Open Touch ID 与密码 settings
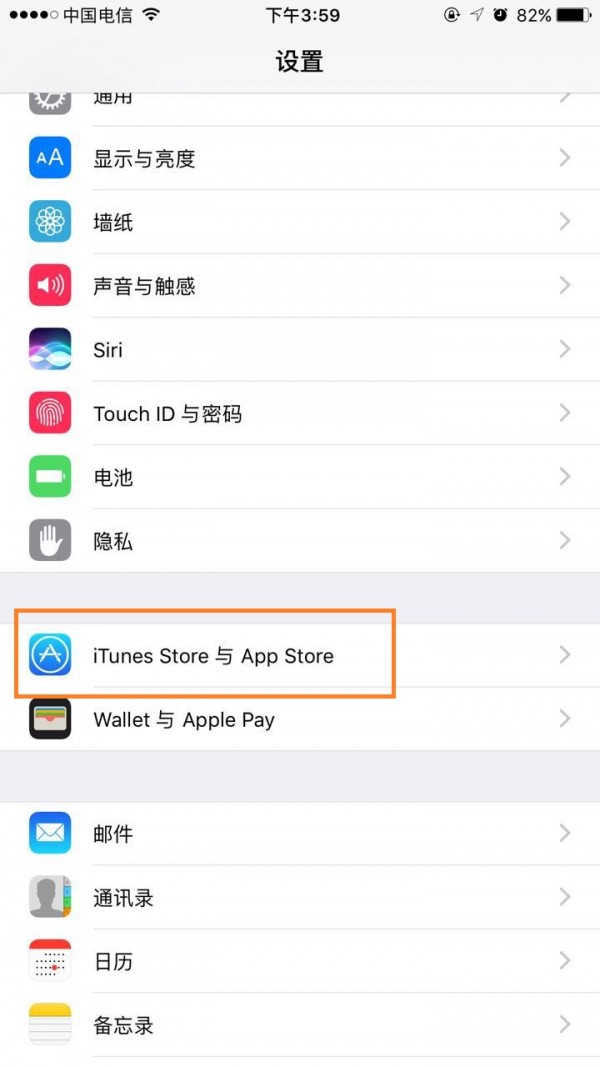This screenshot has height=1067, width=600. pos(300,413)
